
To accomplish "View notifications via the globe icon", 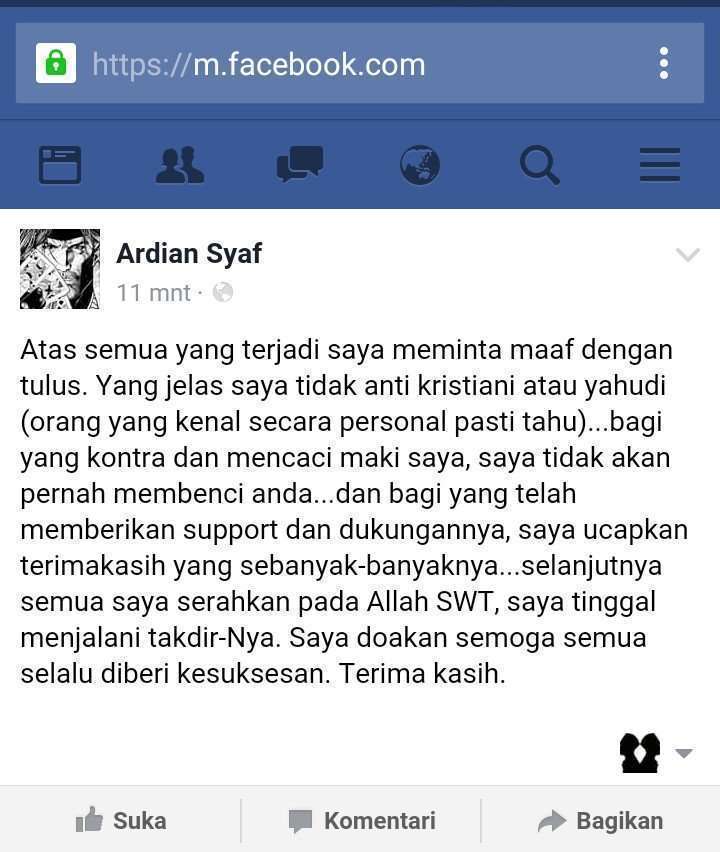I will coord(420,165).
